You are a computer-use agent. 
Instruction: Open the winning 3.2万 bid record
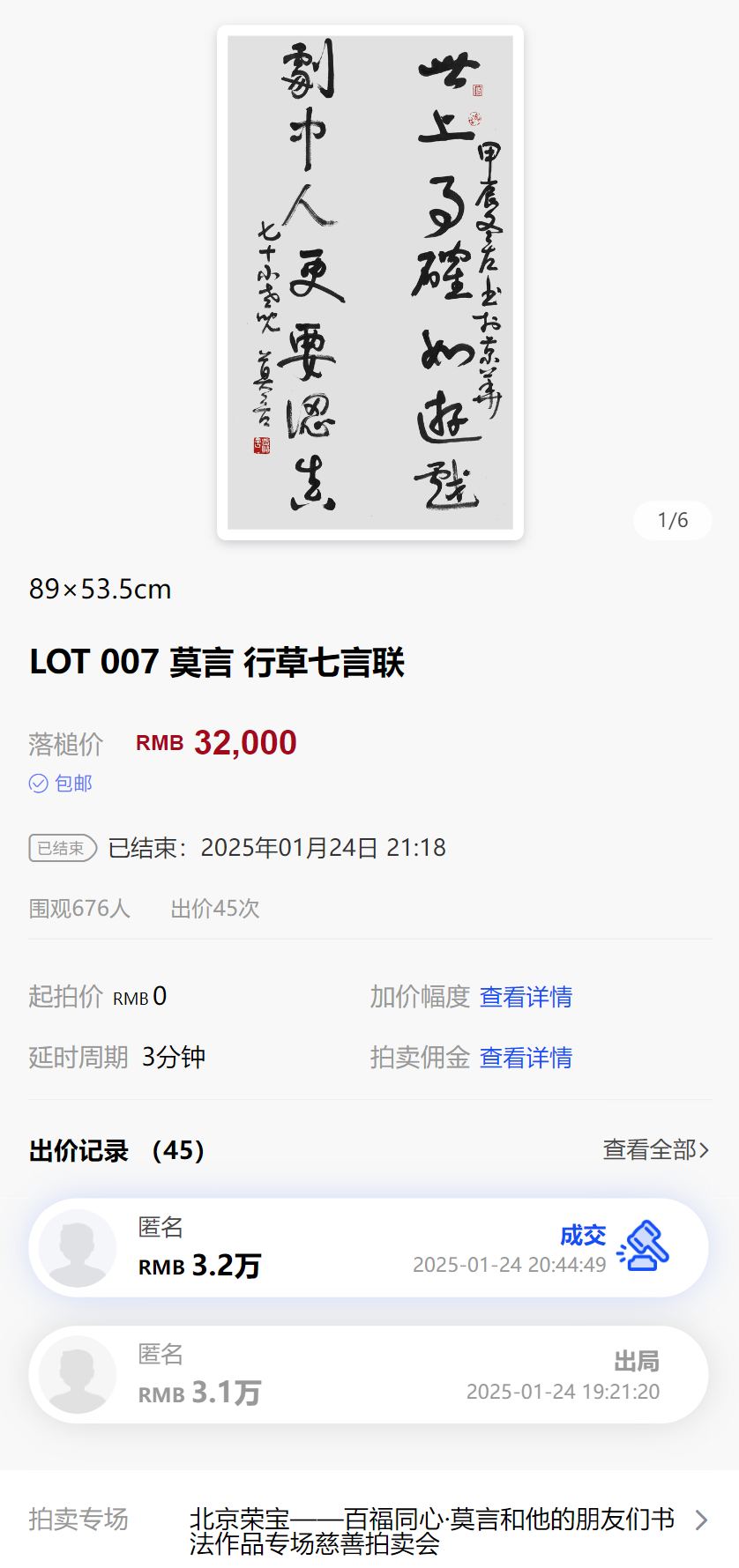(x=369, y=1247)
